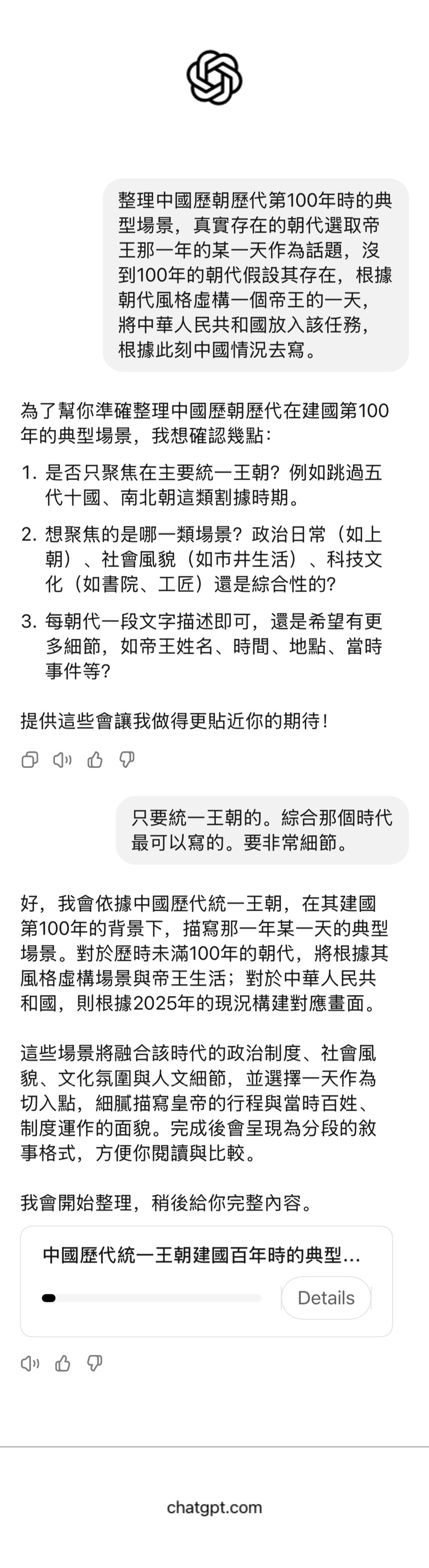The height and width of the screenshot is (1568, 429).
Task: Open Details of the research task
Action: pyautogui.click(x=325, y=1298)
